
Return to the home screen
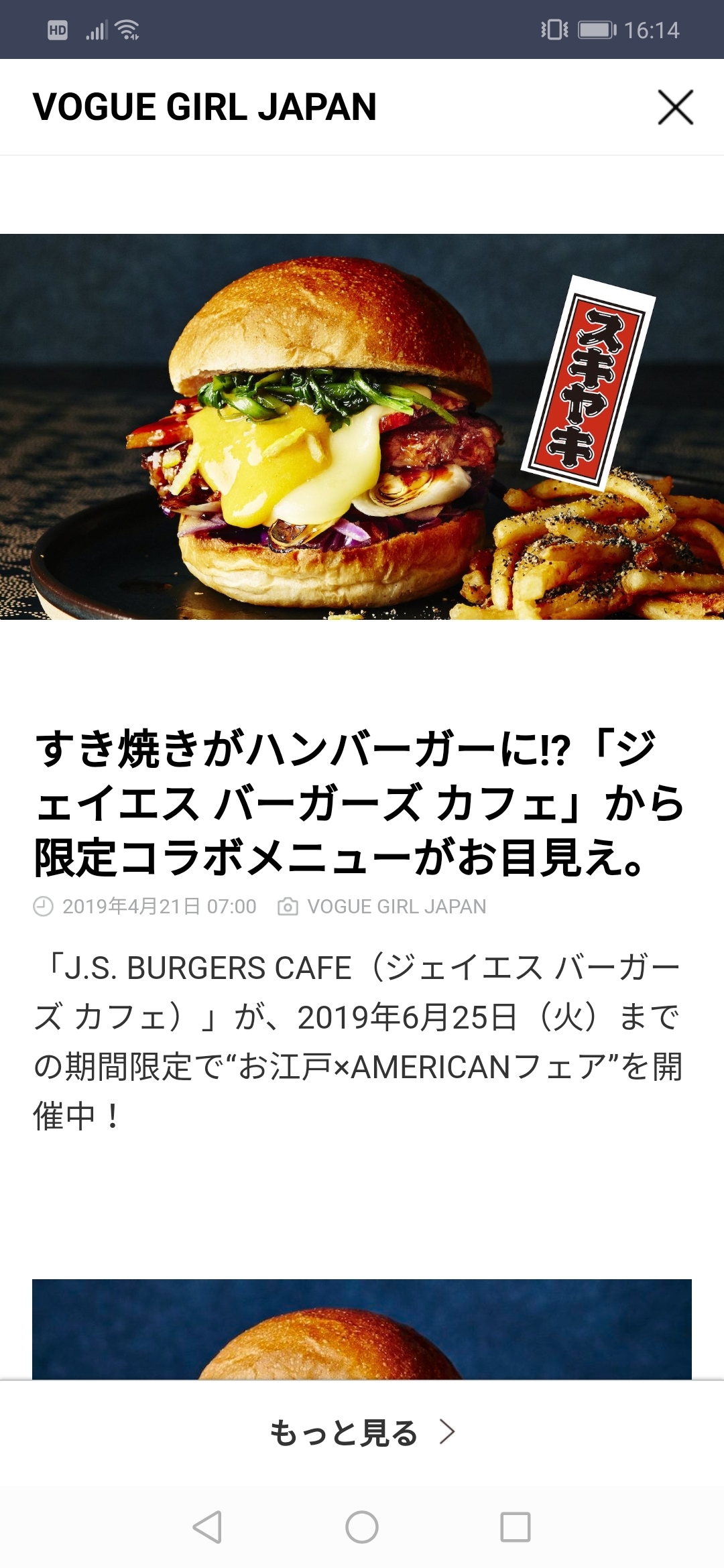pyautogui.click(x=362, y=1527)
